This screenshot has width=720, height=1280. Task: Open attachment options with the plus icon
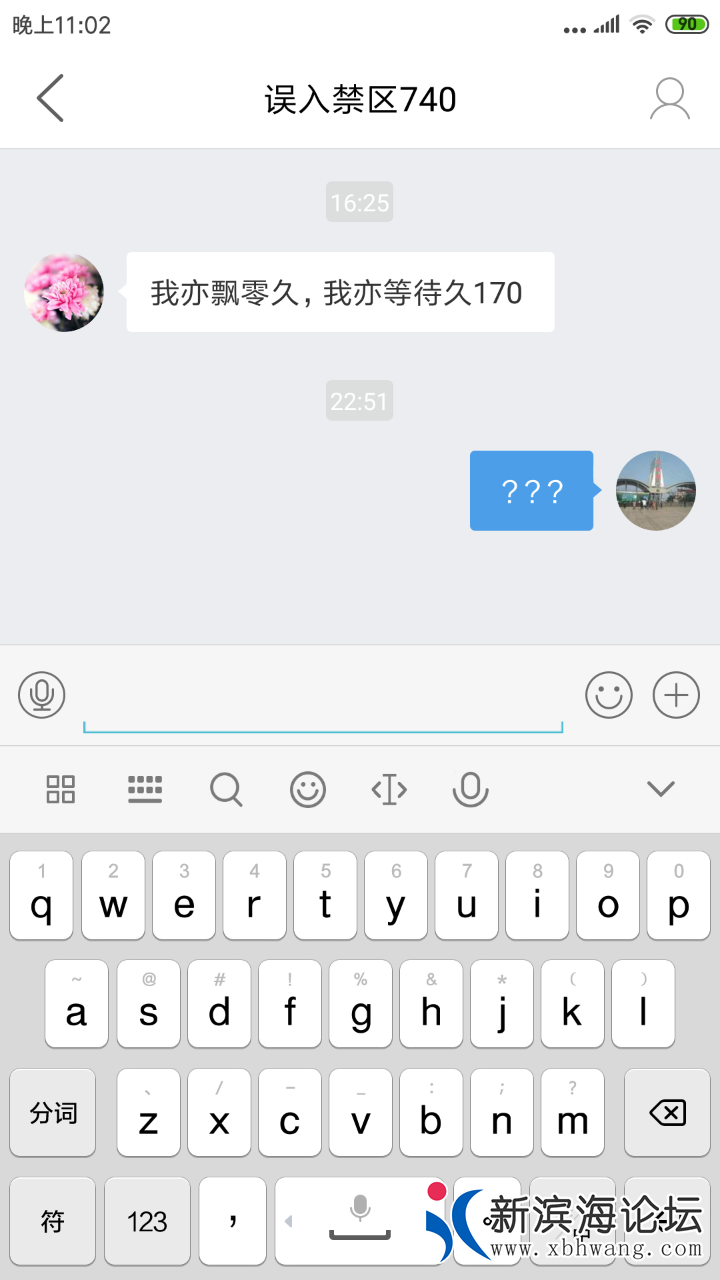(677, 694)
